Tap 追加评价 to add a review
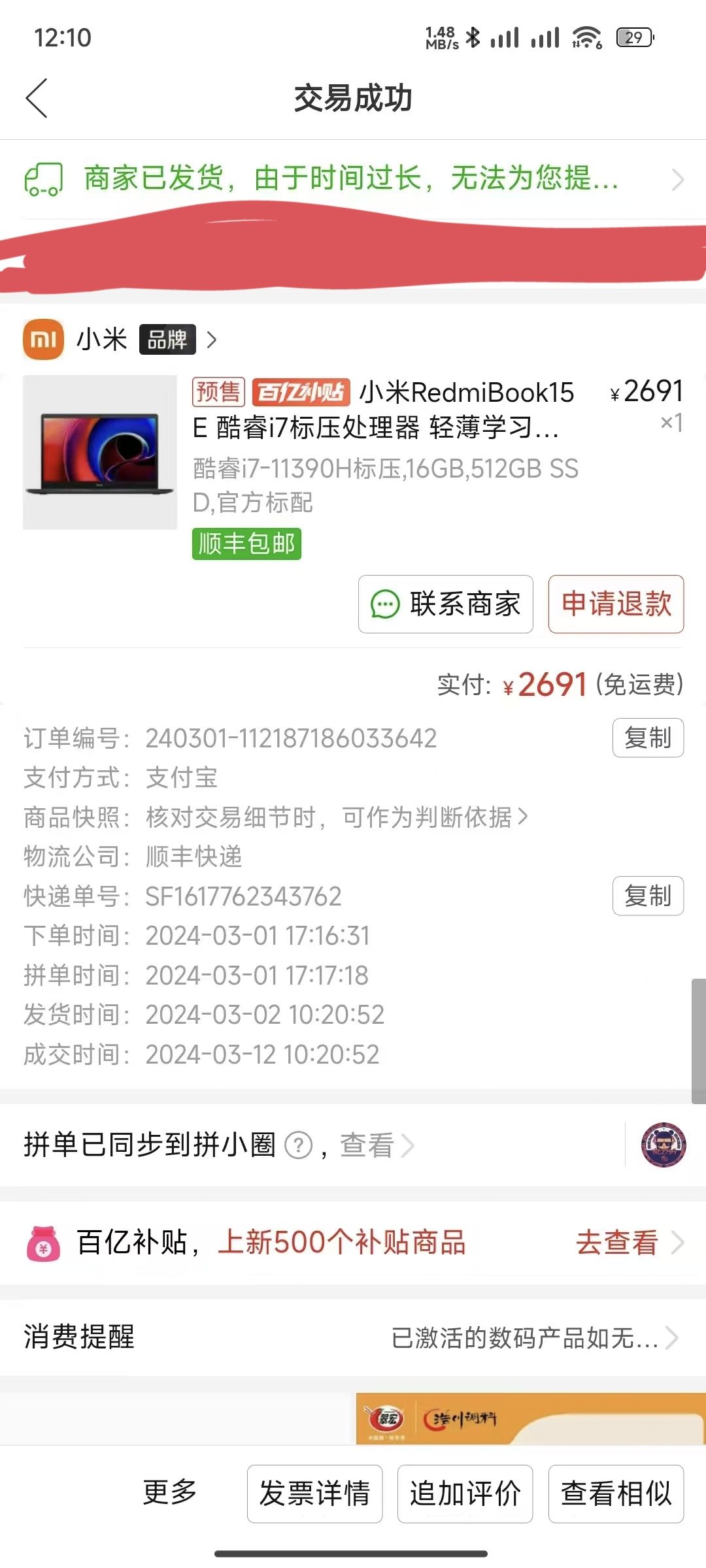Image resolution: width=706 pixels, height=1568 pixels. 465,1494
